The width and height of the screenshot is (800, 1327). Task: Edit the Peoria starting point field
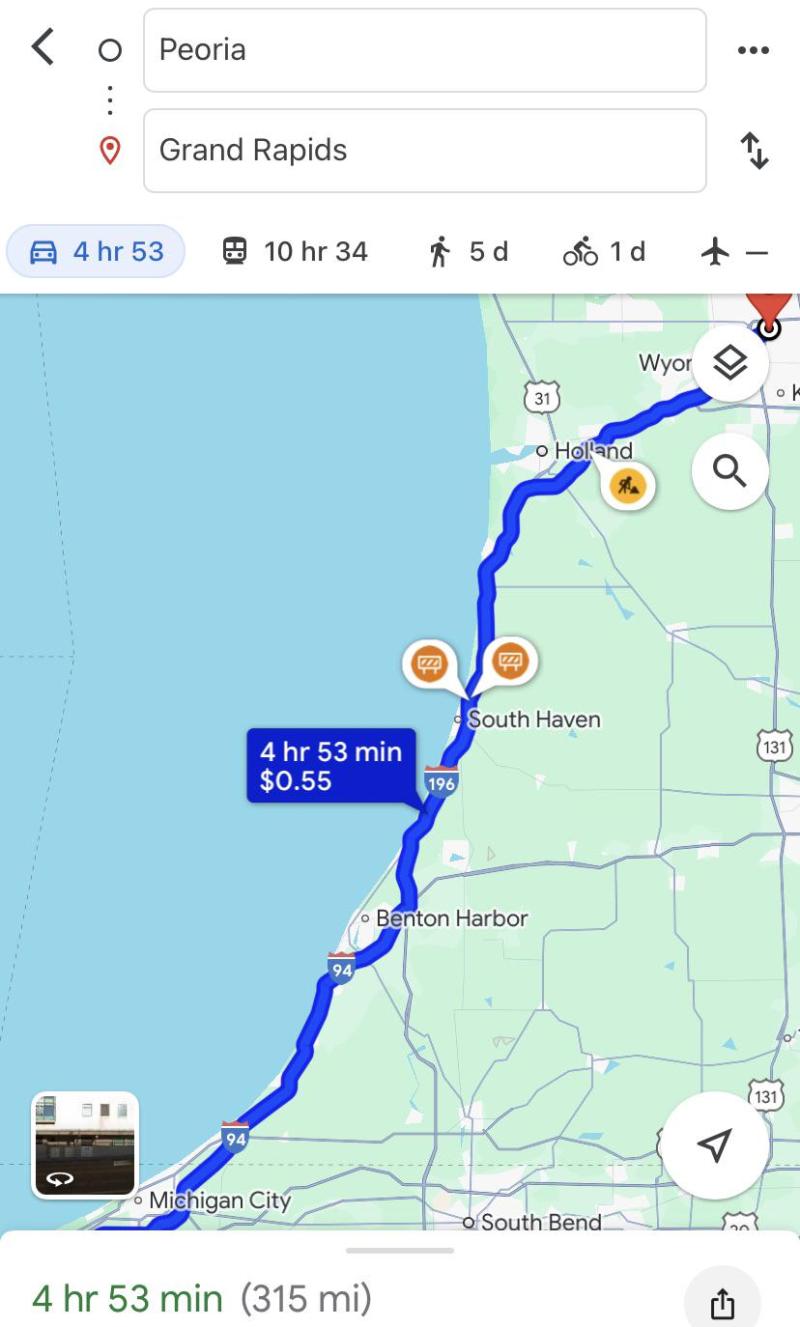(424, 50)
